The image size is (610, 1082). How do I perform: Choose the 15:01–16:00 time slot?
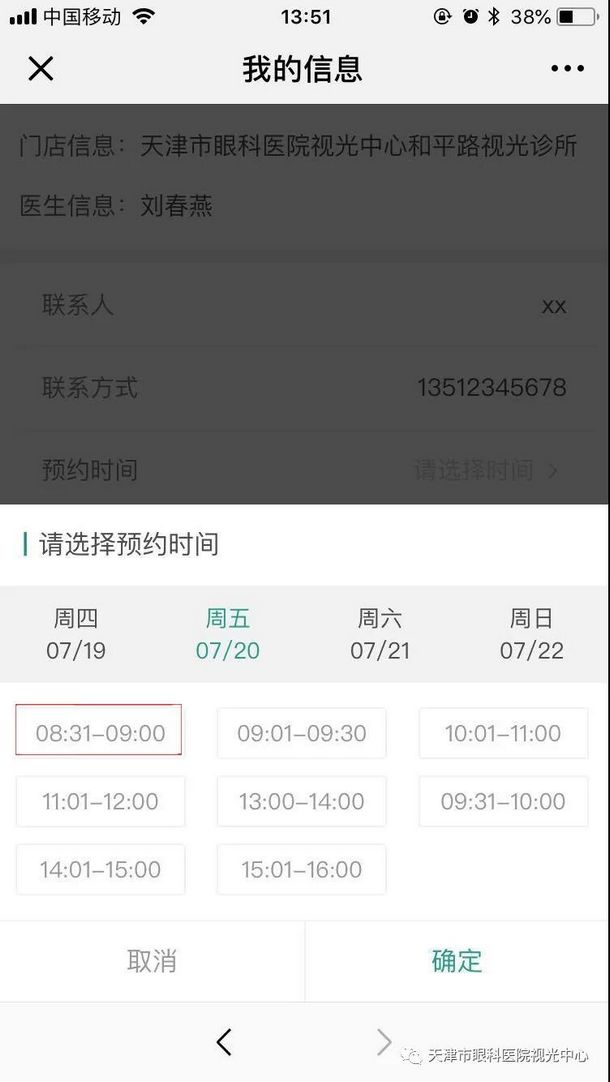pos(302,869)
